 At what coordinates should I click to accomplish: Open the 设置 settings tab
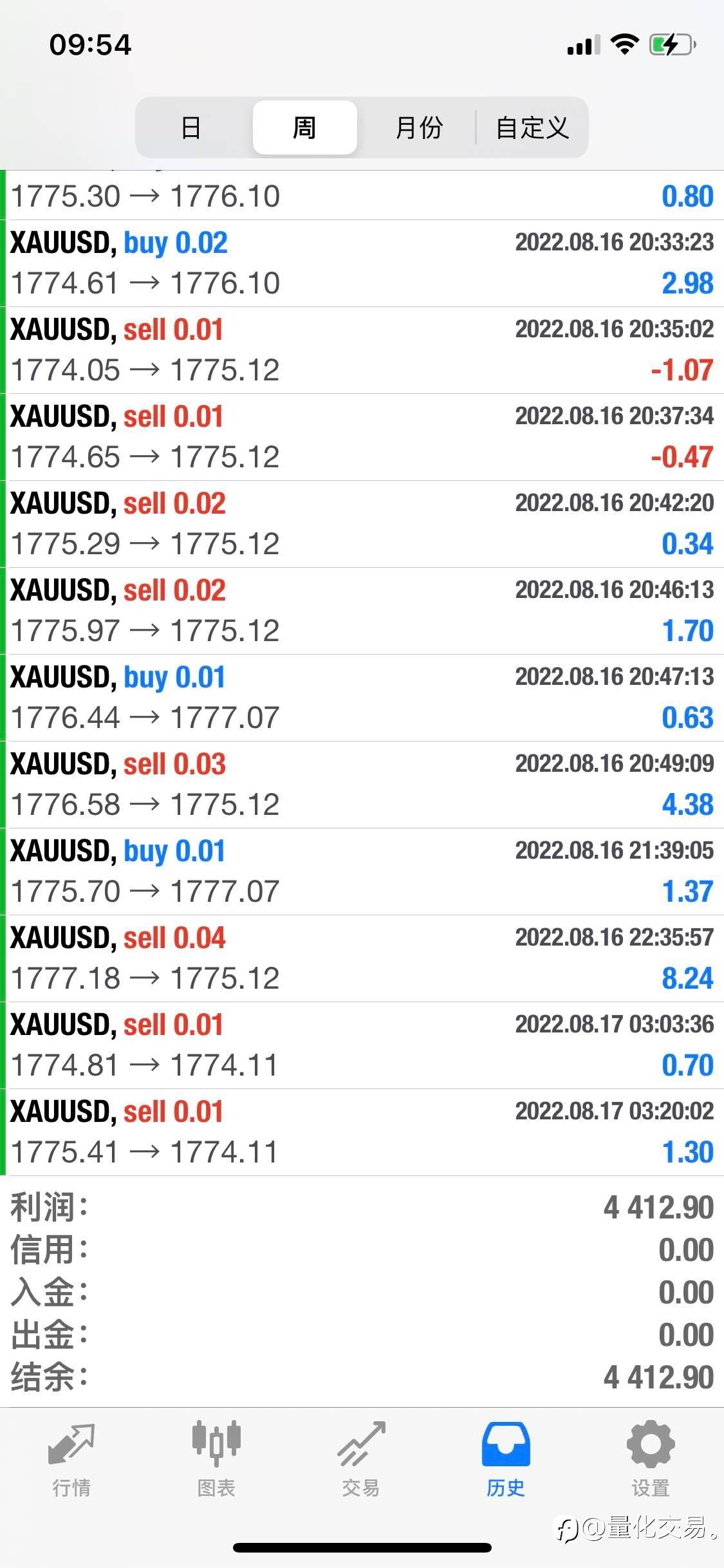point(651,1459)
